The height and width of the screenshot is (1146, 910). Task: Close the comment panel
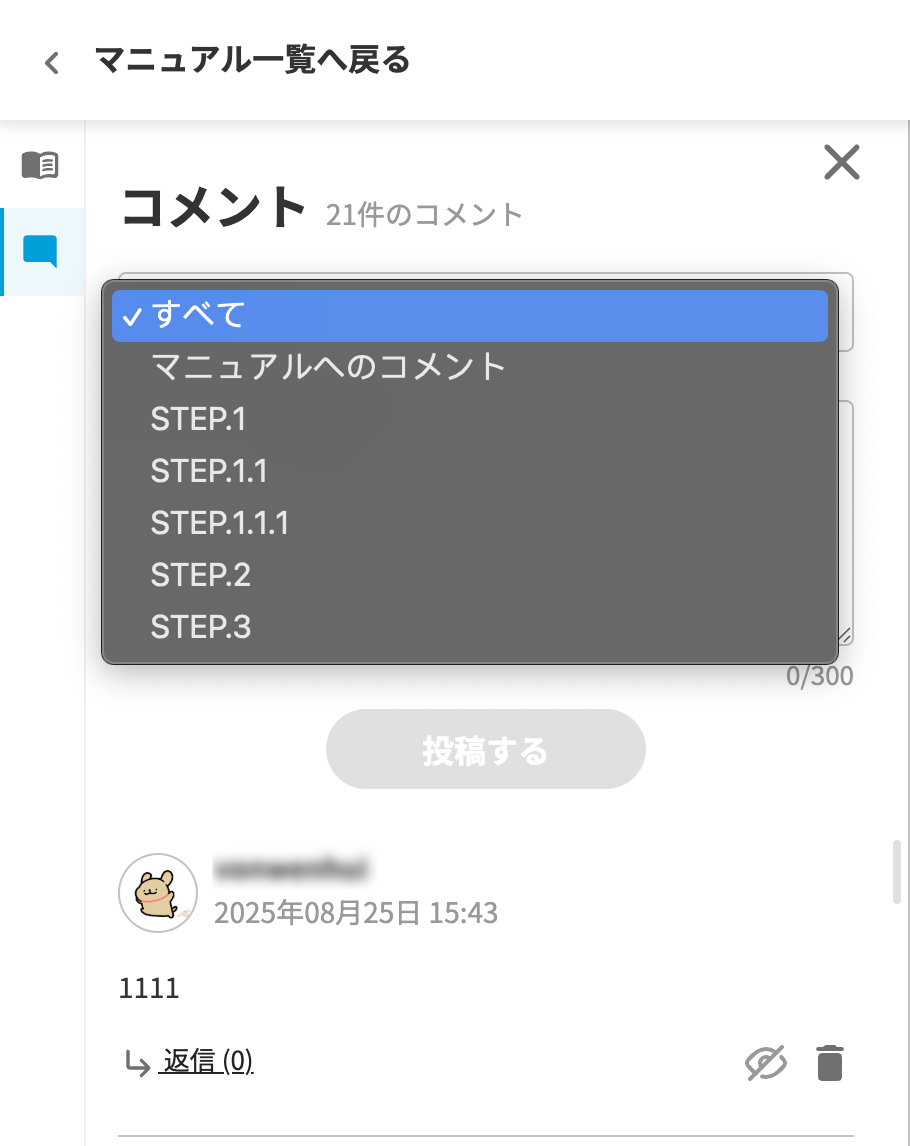pos(841,162)
